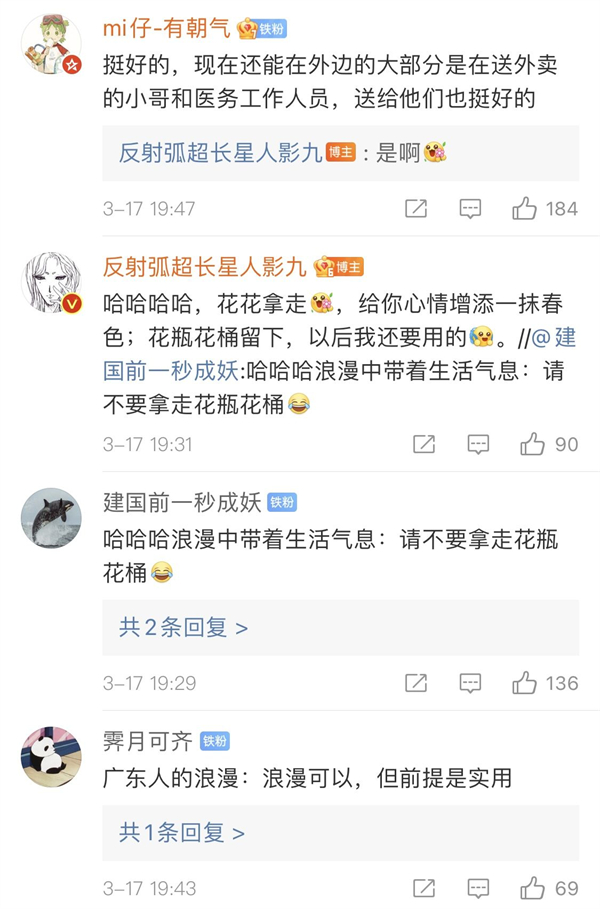
Task: Open 霁月可齐's panda avatar
Action: (51, 757)
